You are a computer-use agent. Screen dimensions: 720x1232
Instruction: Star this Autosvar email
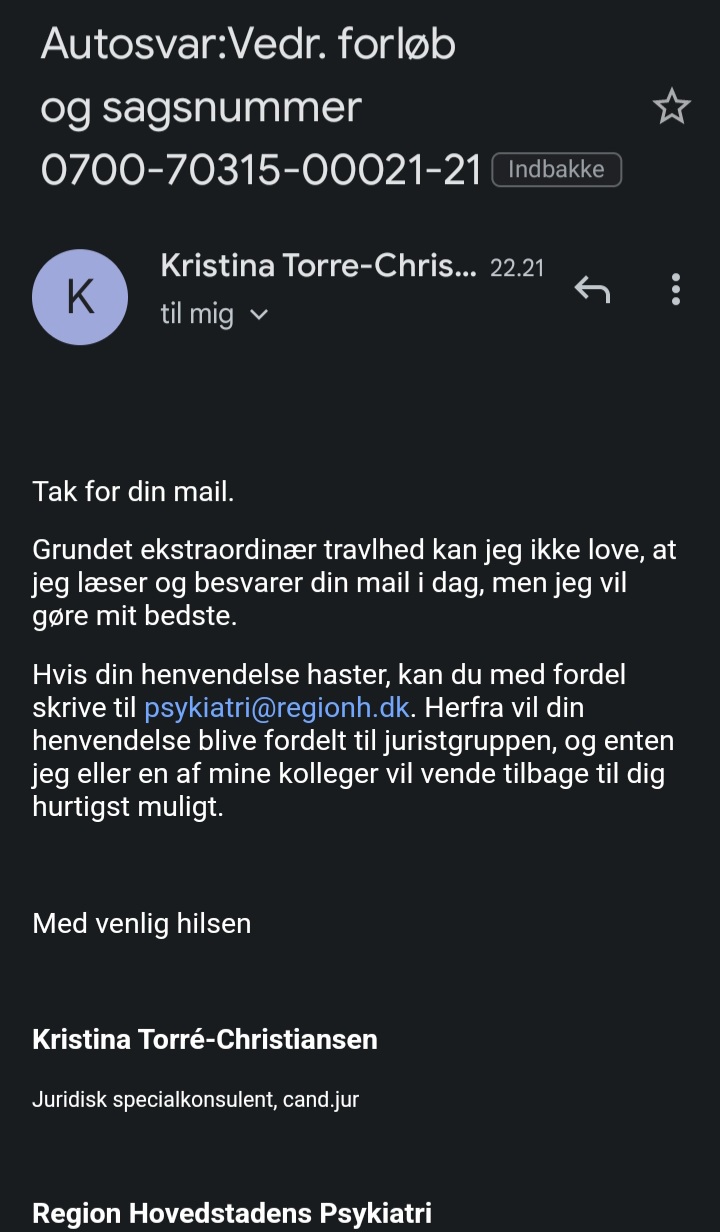[672, 106]
